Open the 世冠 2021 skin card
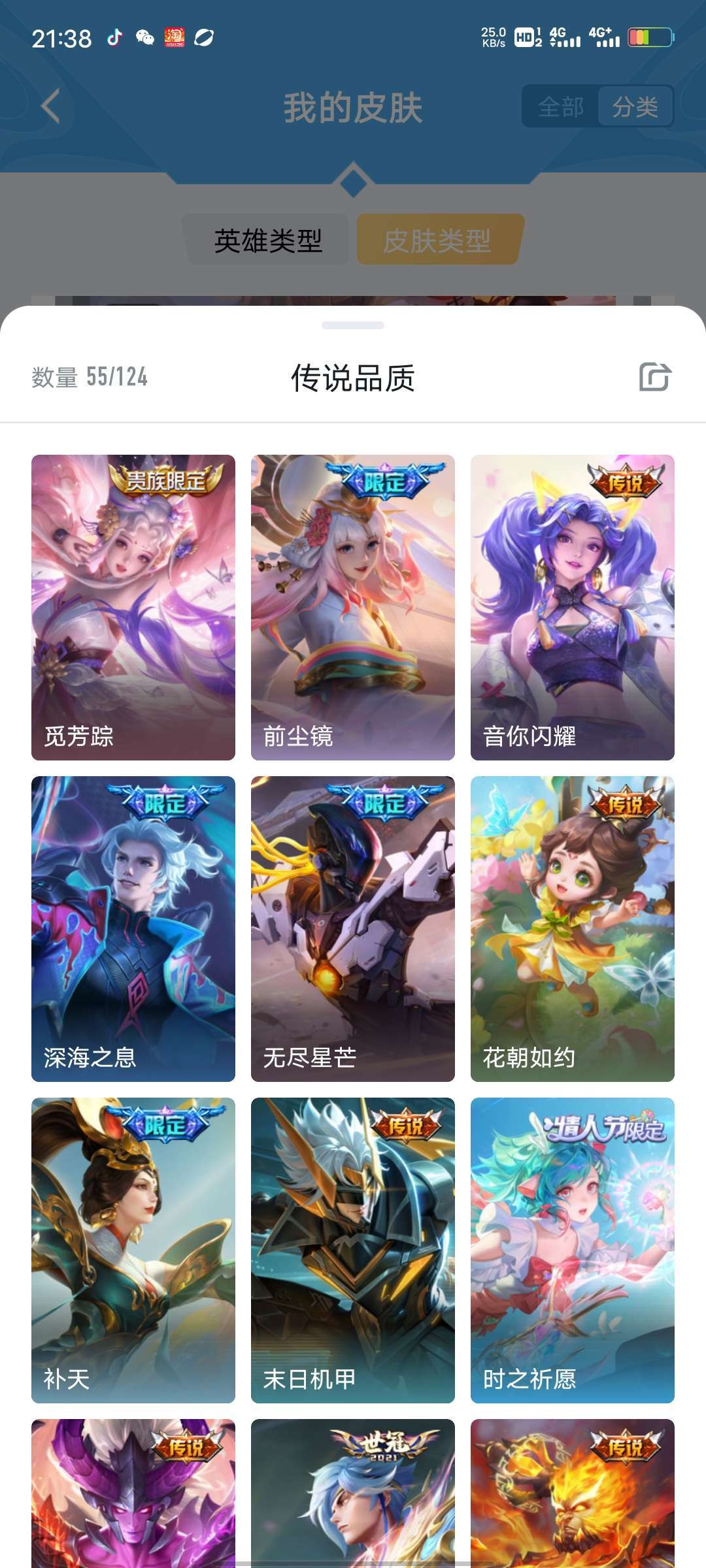Screen dimensions: 706x1568 [x=353, y=1494]
